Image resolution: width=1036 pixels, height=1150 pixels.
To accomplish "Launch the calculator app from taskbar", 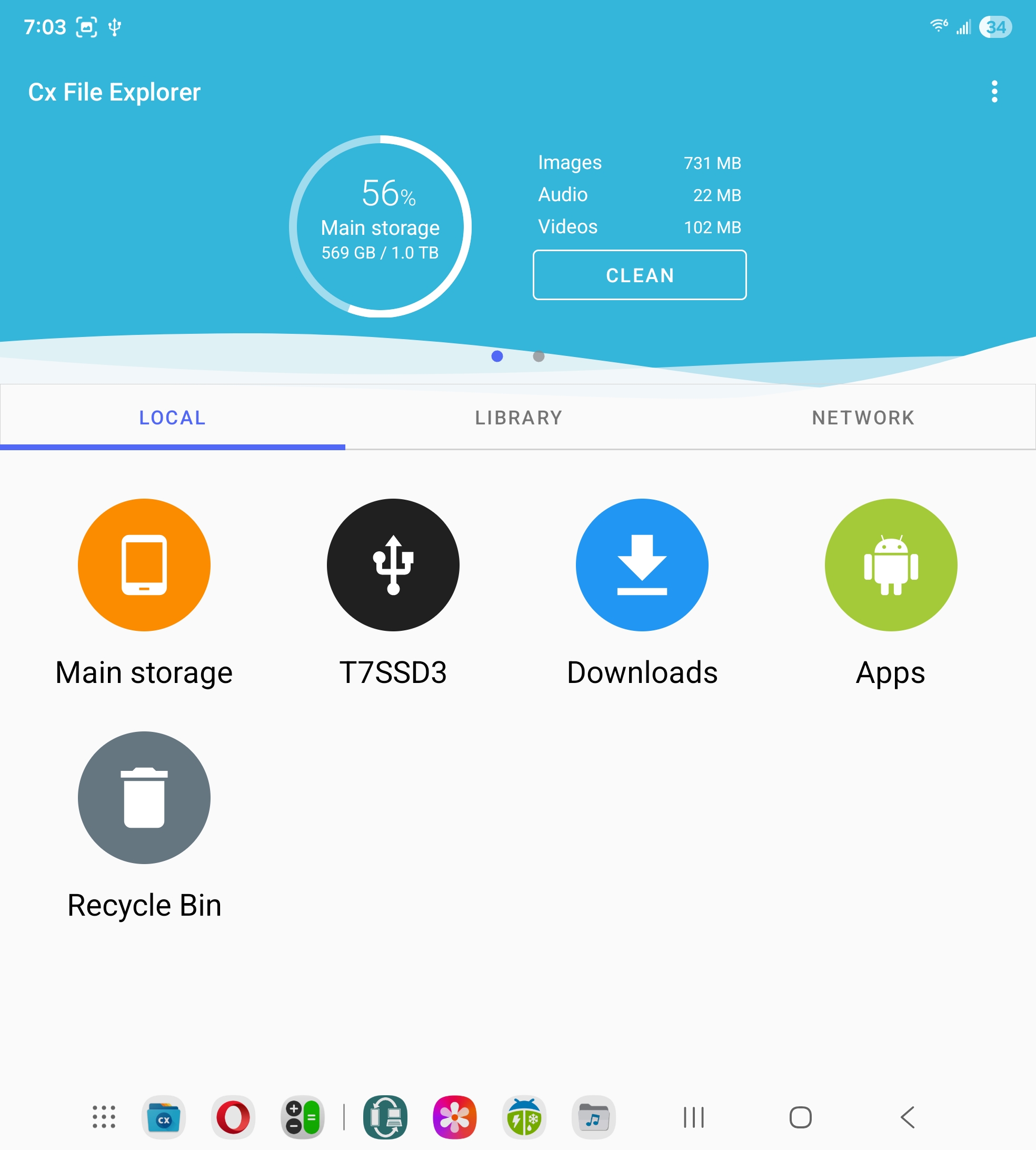I will click(302, 1117).
